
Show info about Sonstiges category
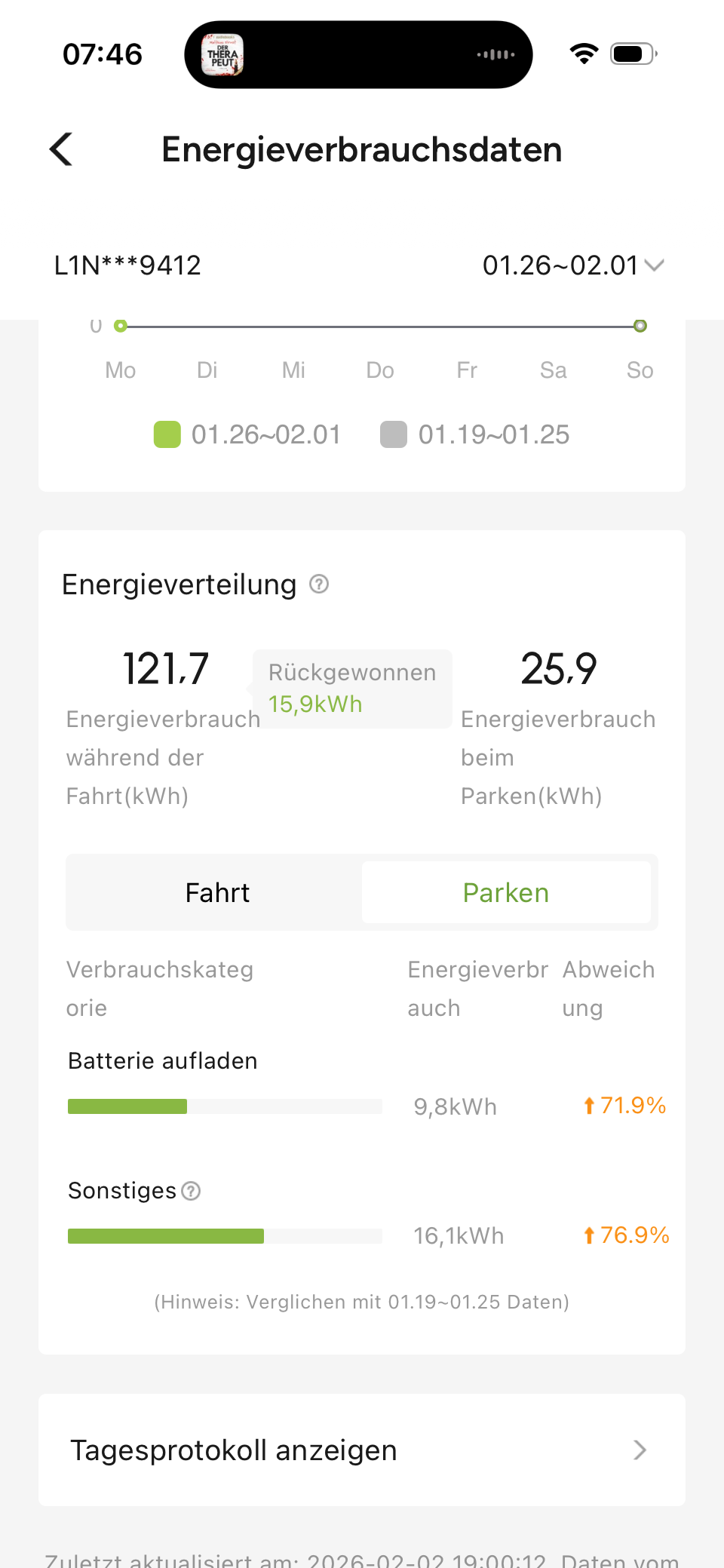pyautogui.click(x=192, y=1192)
